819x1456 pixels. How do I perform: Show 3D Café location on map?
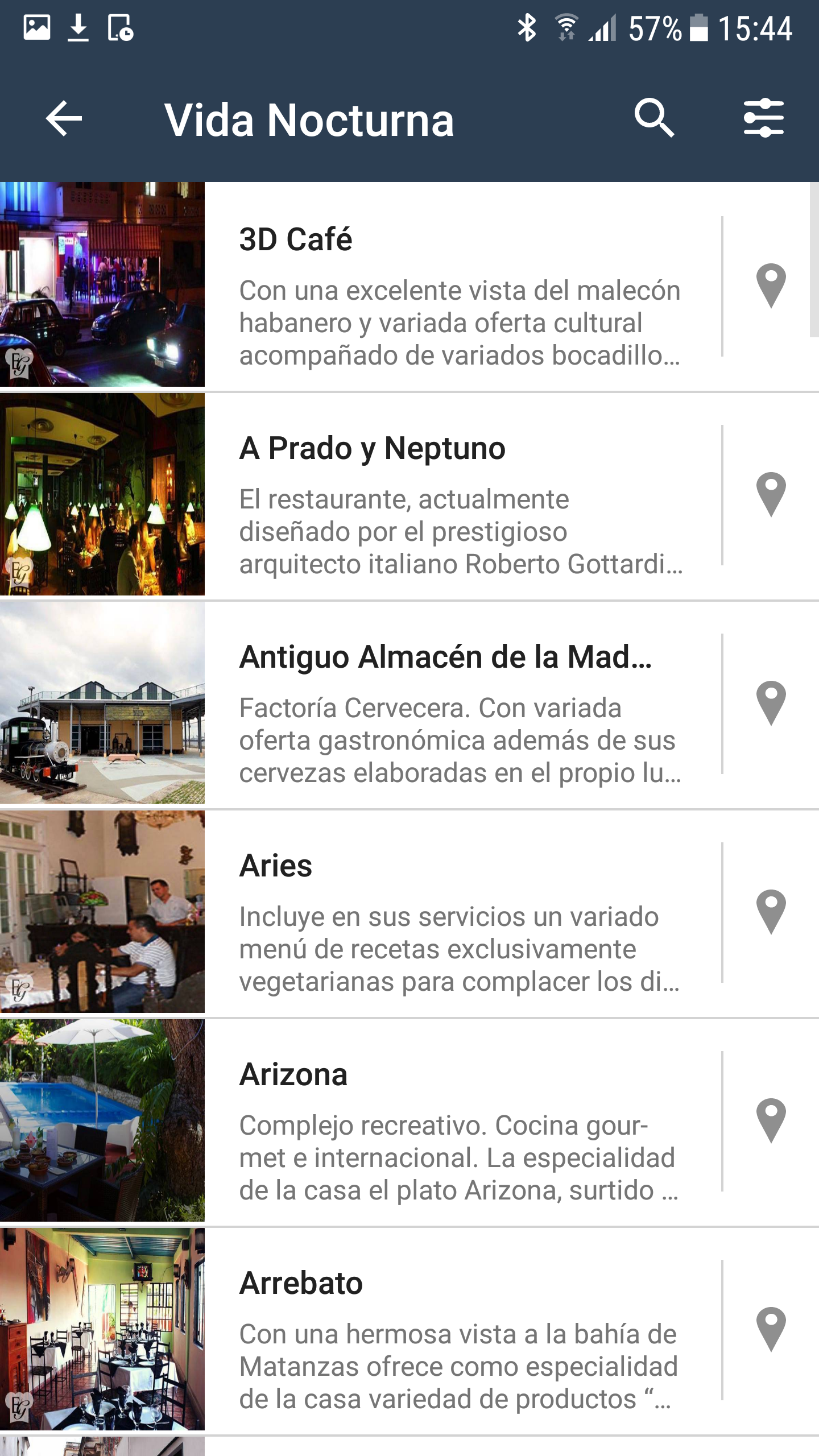point(771,286)
